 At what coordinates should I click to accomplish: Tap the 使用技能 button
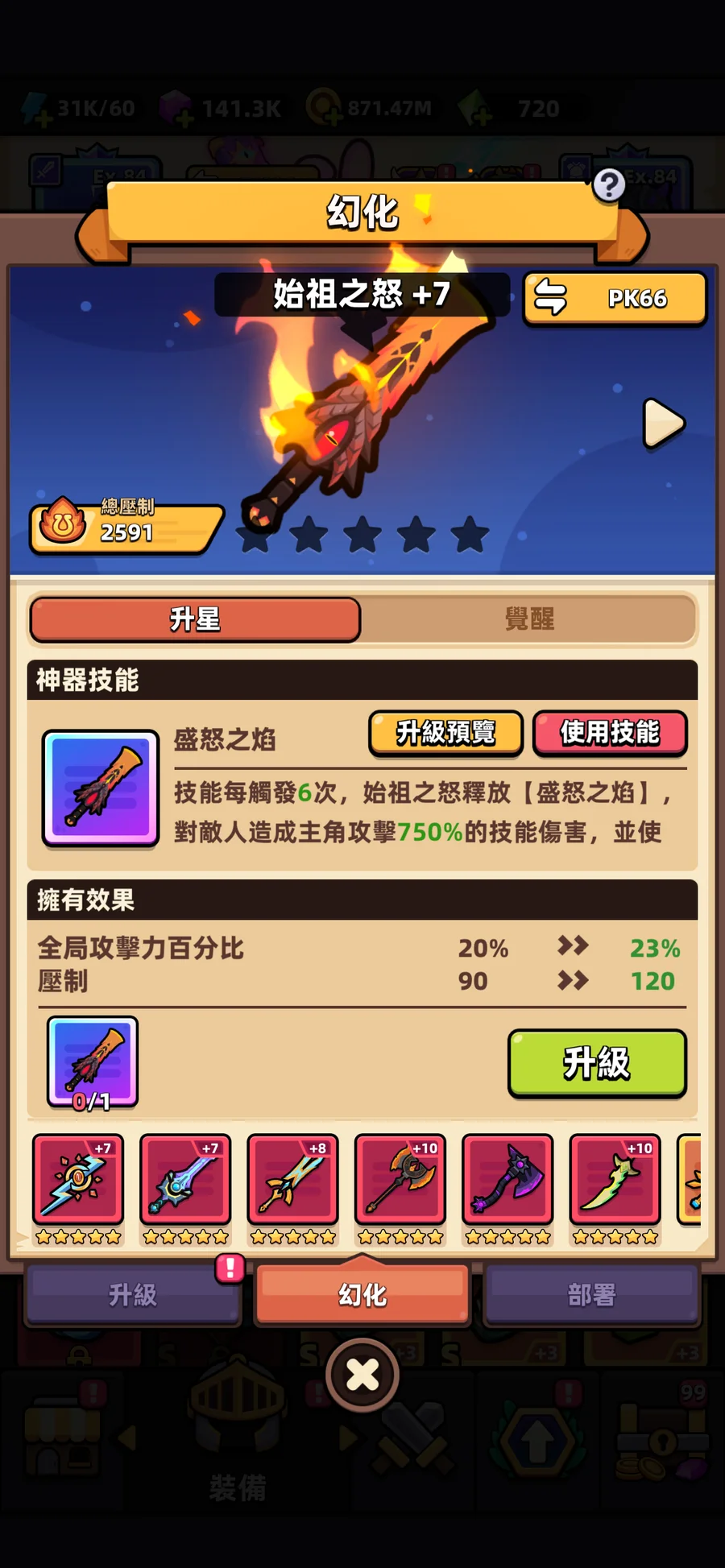point(610,733)
